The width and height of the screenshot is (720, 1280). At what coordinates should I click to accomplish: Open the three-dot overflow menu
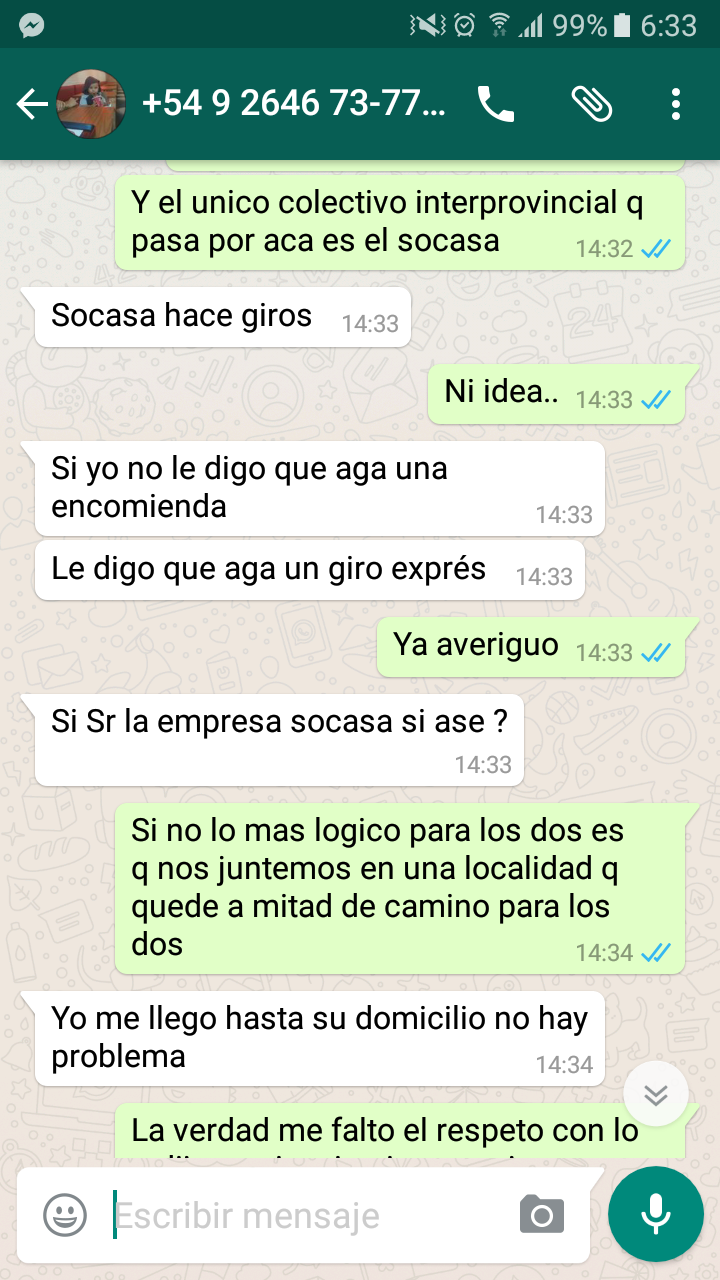(x=676, y=104)
